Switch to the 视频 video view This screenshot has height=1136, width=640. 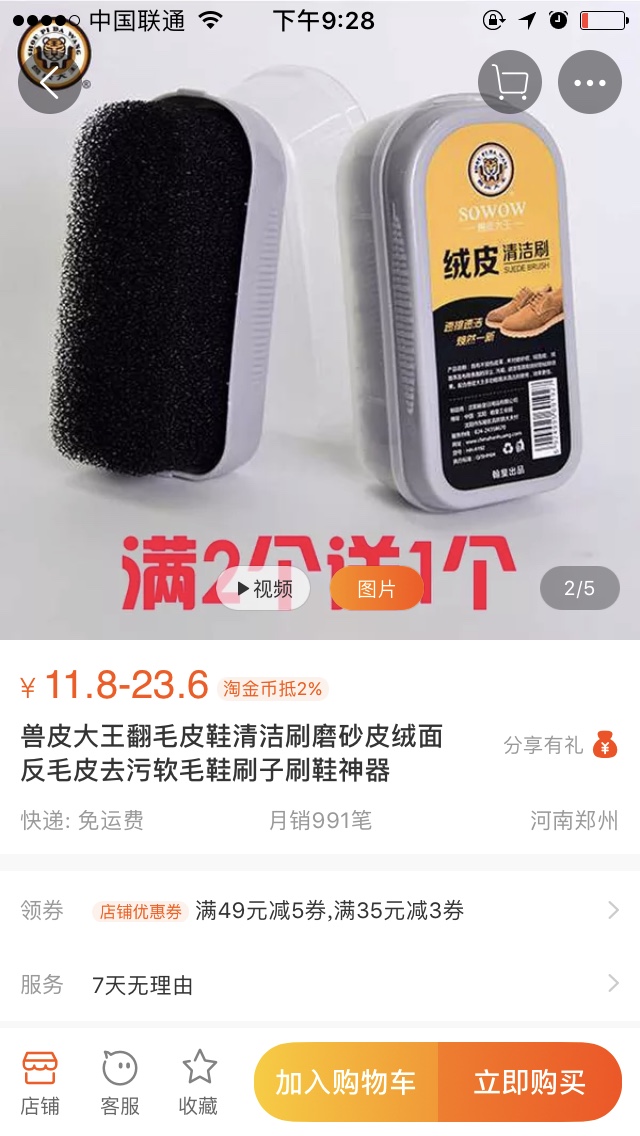point(264,588)
